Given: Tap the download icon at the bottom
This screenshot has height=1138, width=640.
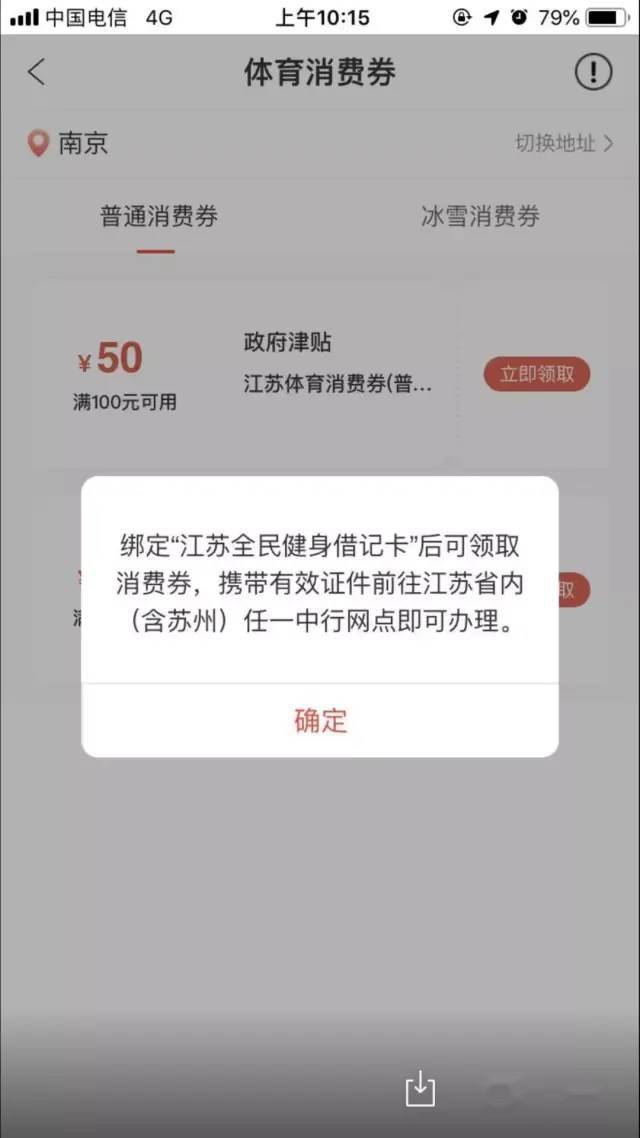Looking at the screenshot, I should click(x=420, y=1088).
